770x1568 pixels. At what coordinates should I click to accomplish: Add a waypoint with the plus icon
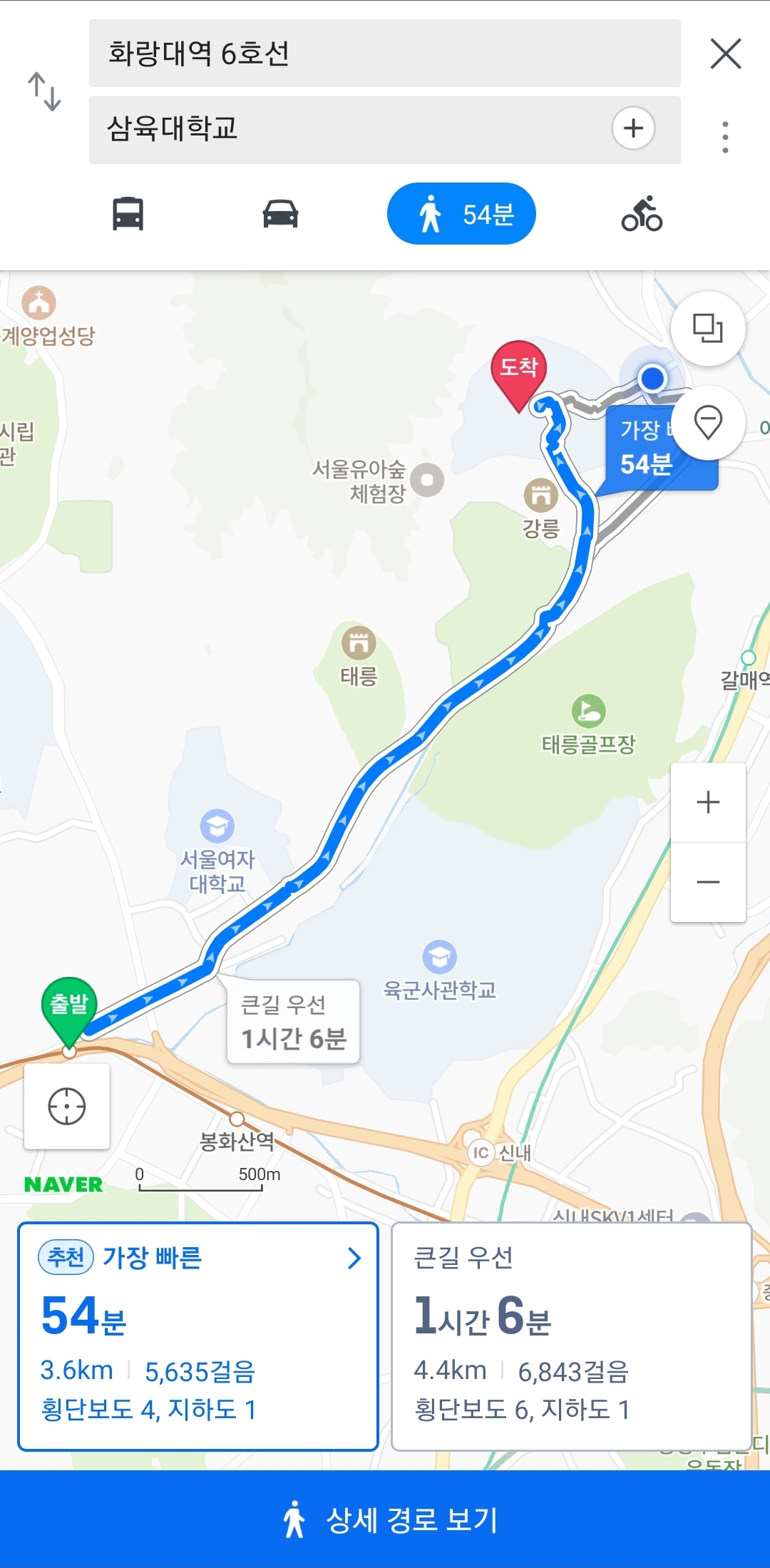coord(633,128)
